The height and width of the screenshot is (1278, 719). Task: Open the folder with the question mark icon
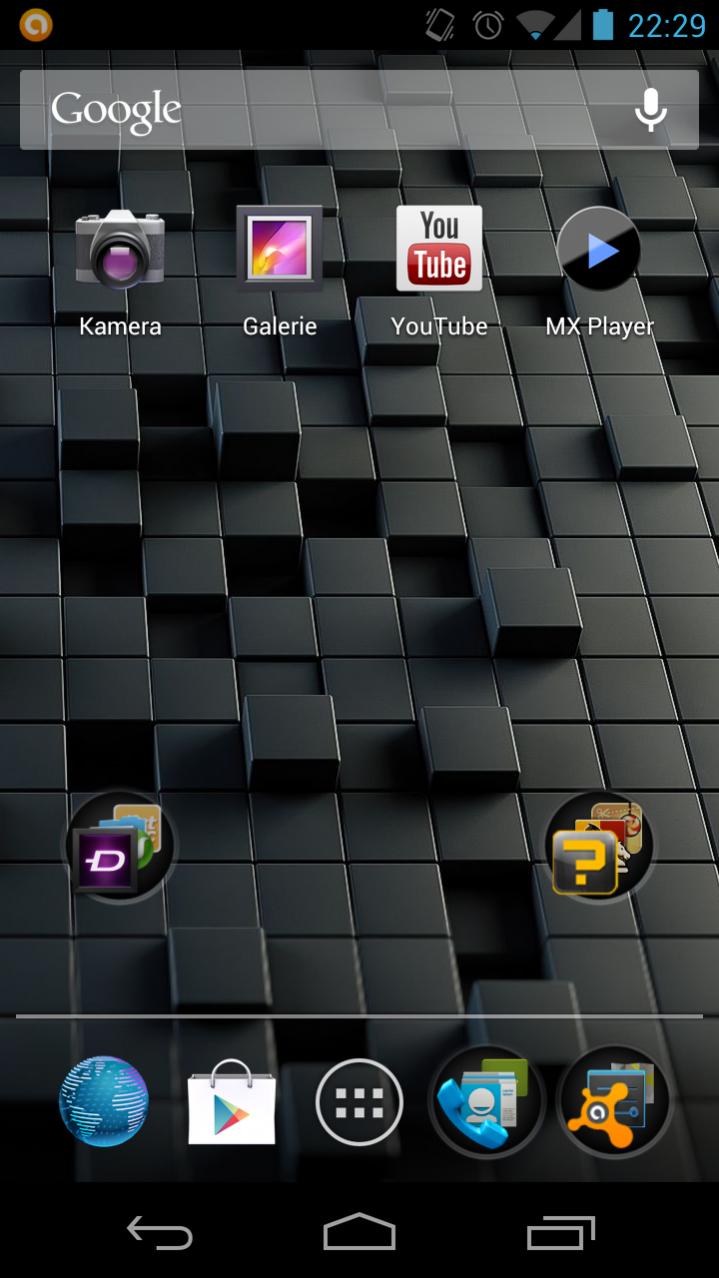599,847
